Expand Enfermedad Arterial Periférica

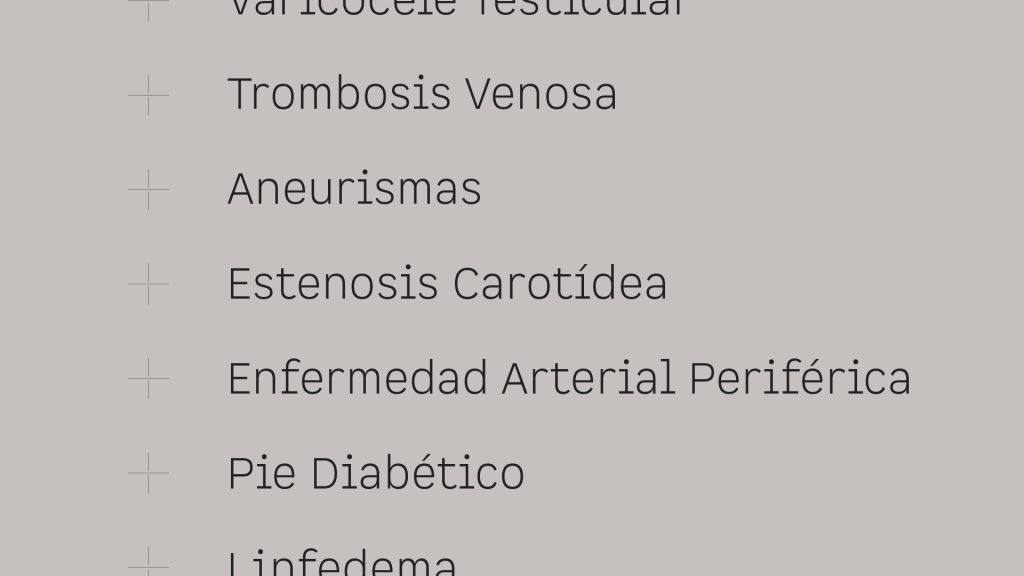pos(148,379)
